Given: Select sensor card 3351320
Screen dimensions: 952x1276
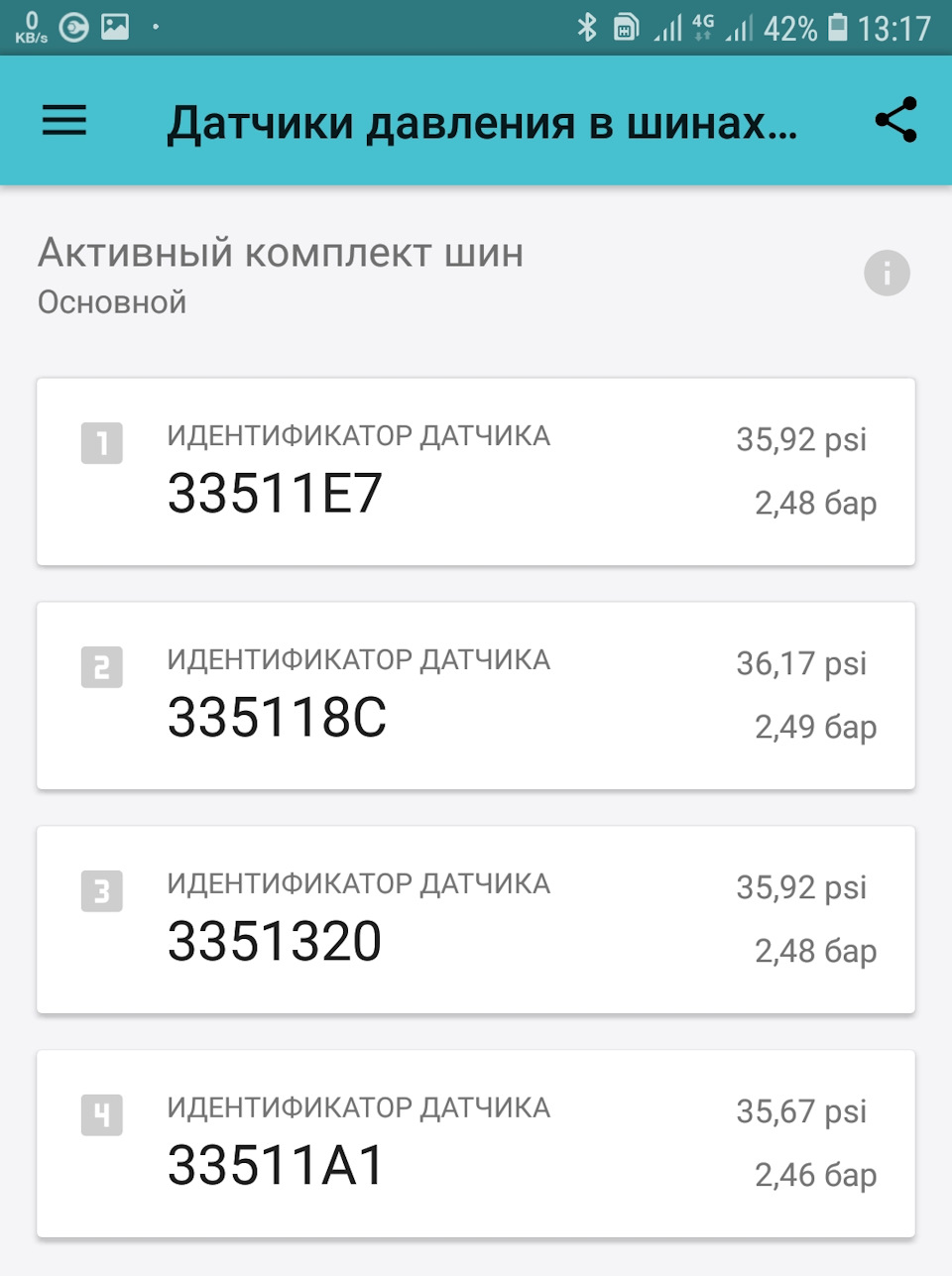Looking at the screenshot, I should [476, 920].
